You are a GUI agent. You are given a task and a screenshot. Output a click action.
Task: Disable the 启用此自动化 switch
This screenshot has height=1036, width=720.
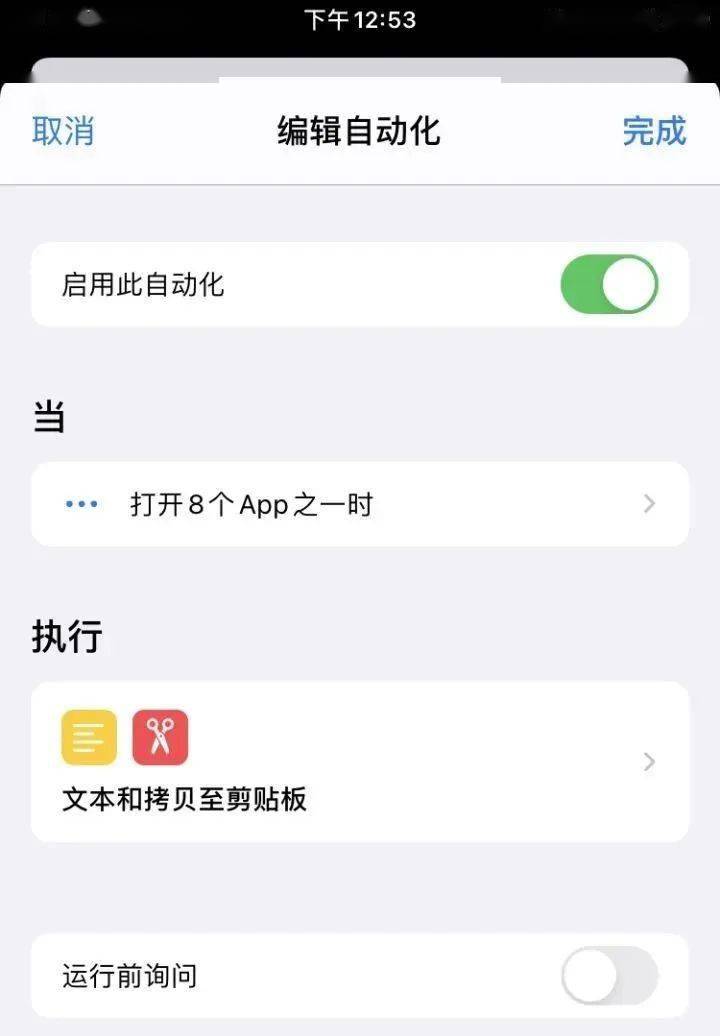(x=609, y=285)
